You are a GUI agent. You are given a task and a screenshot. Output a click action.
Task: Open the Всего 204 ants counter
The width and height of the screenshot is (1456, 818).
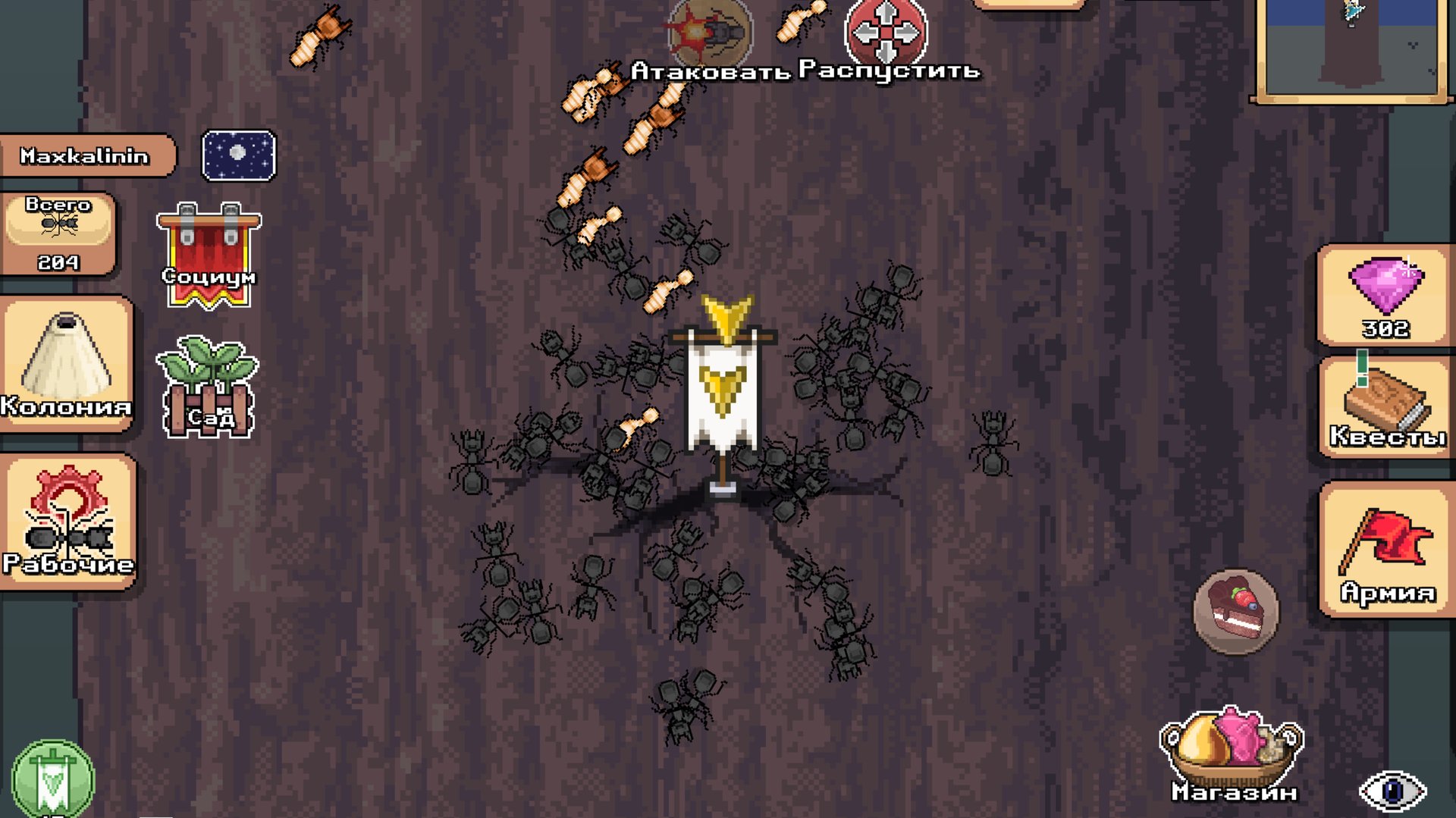tap(58, 233)
